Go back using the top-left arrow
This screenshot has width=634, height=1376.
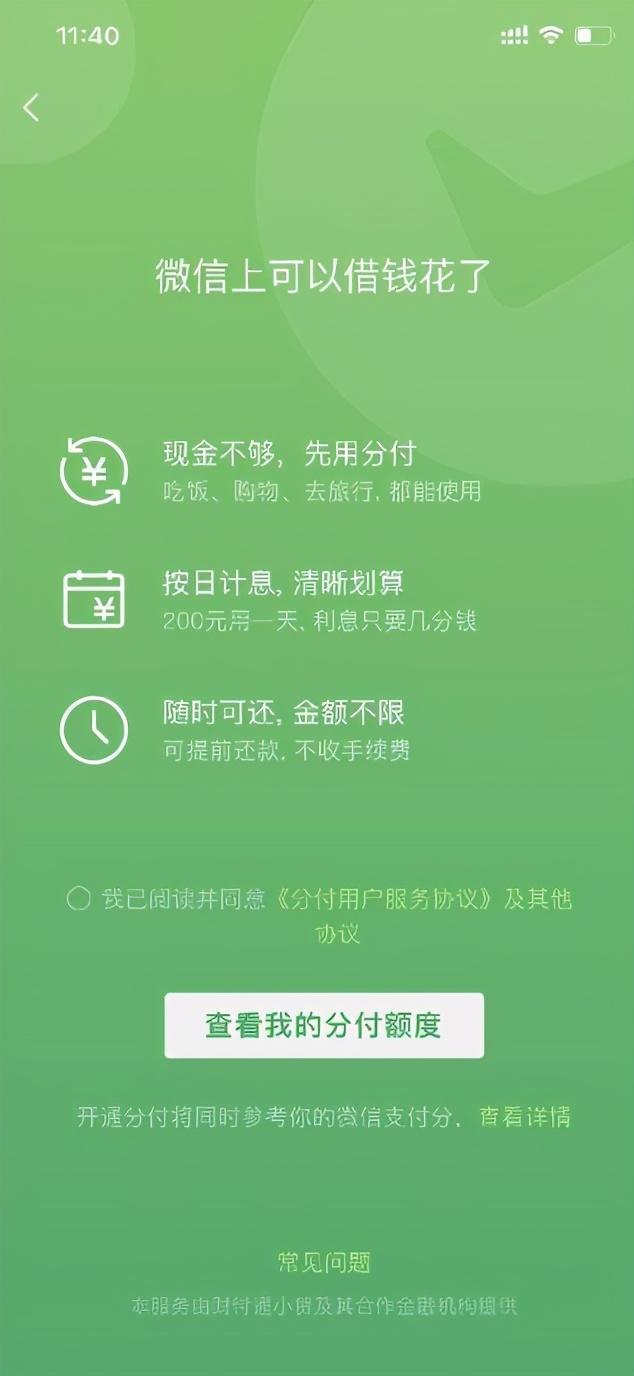(32, 107)
